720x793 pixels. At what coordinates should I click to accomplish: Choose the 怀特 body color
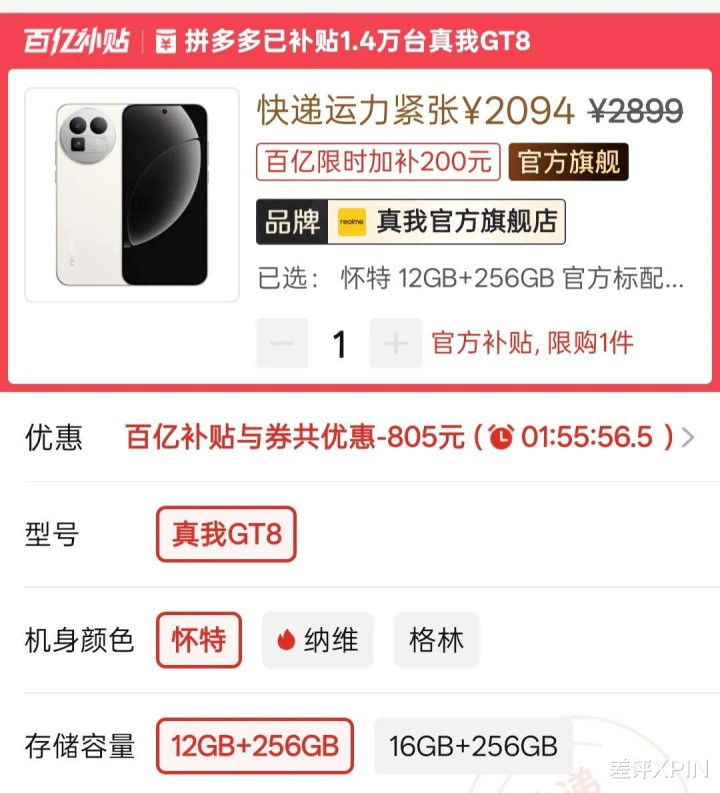(x=199, y=640)
